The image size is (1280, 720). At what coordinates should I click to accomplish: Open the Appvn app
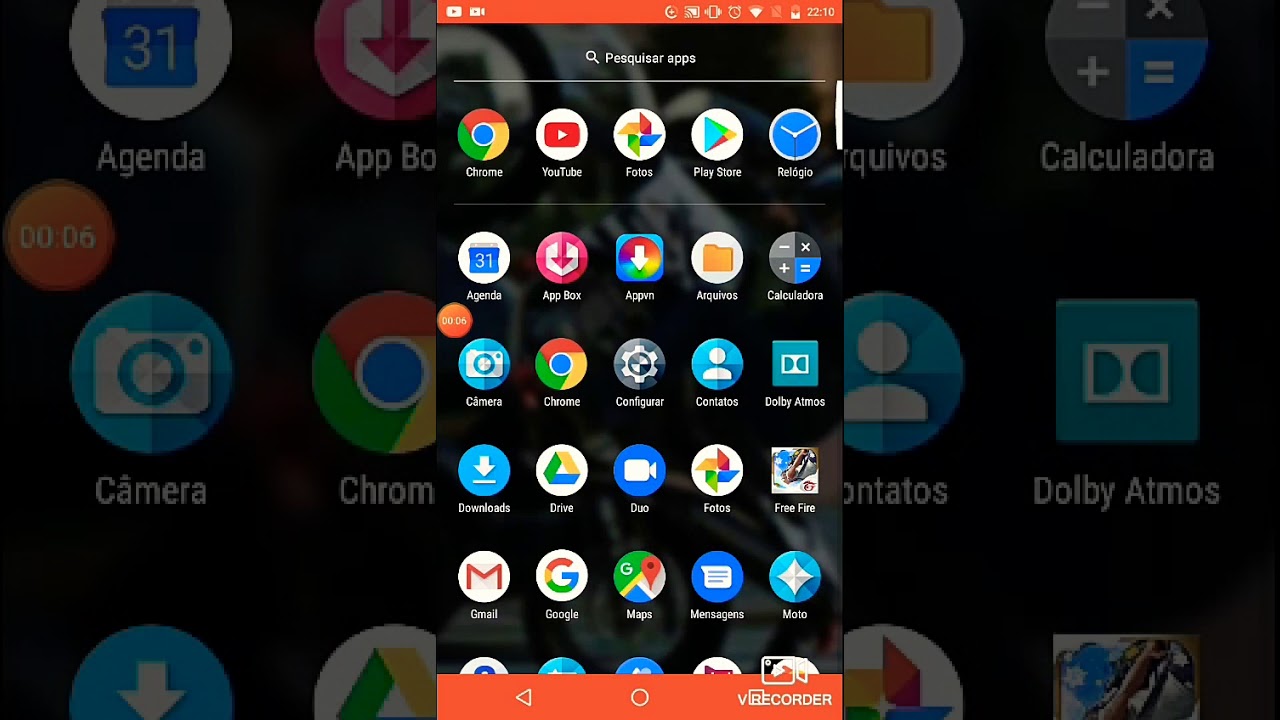639,259
